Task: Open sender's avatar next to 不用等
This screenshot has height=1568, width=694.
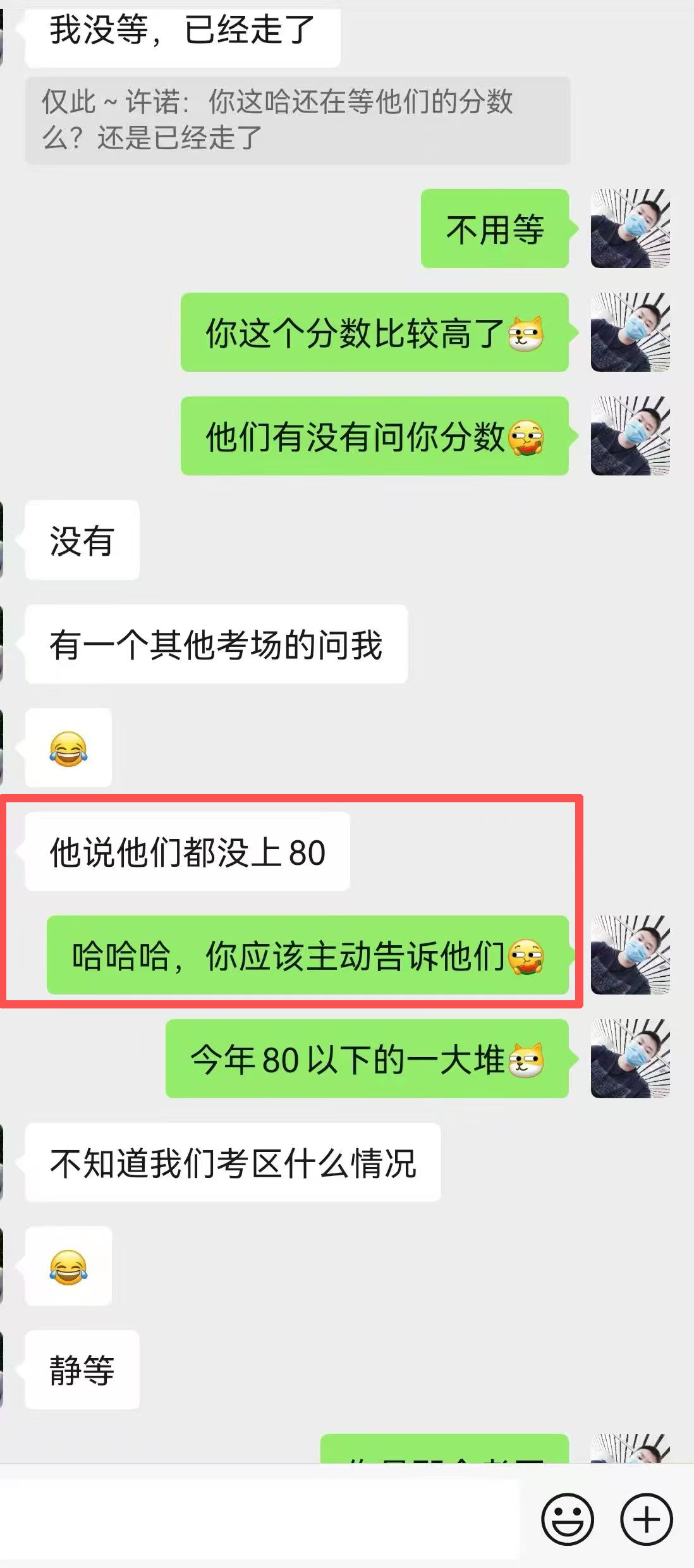Action: 630,228
